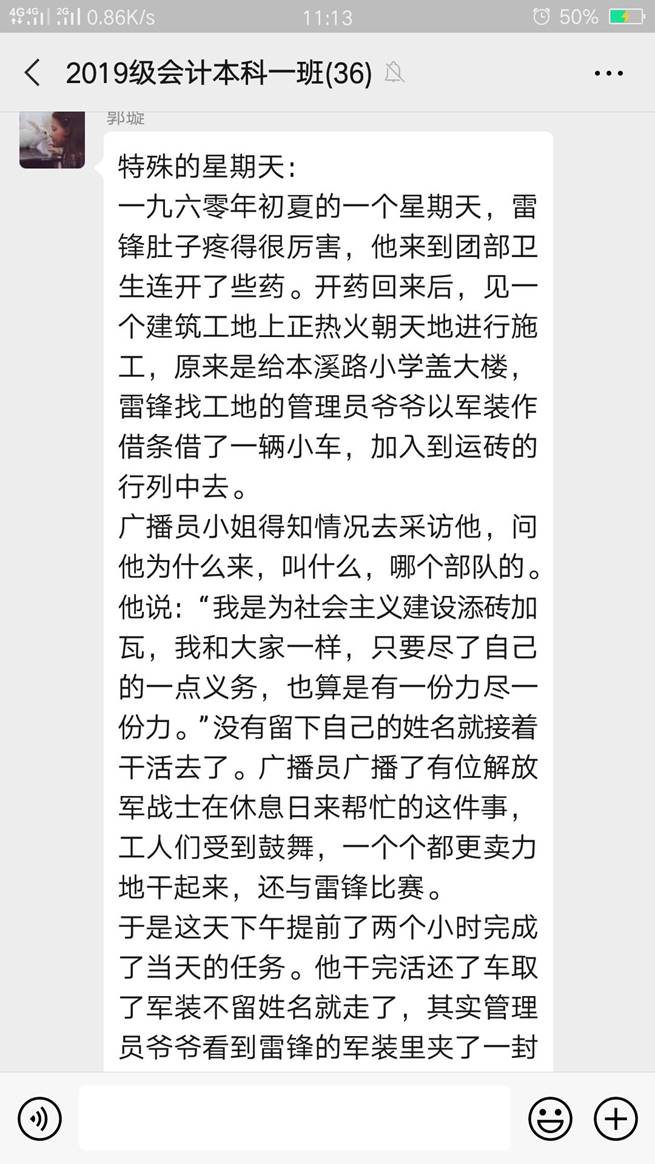655x1164 pixels.
Task: Open the plus attachments menu
Action: point(616,1118)
